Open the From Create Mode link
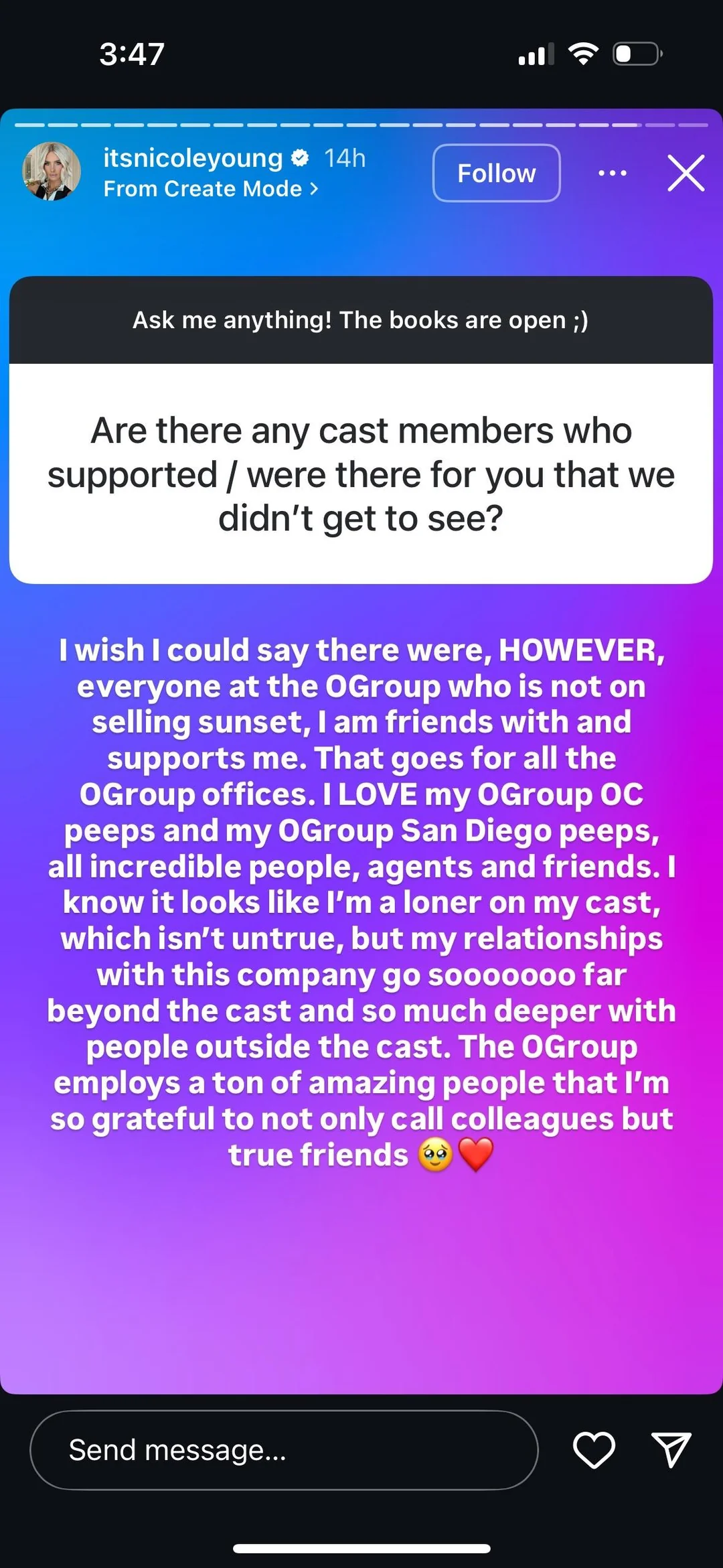 [x=210, y=190]
